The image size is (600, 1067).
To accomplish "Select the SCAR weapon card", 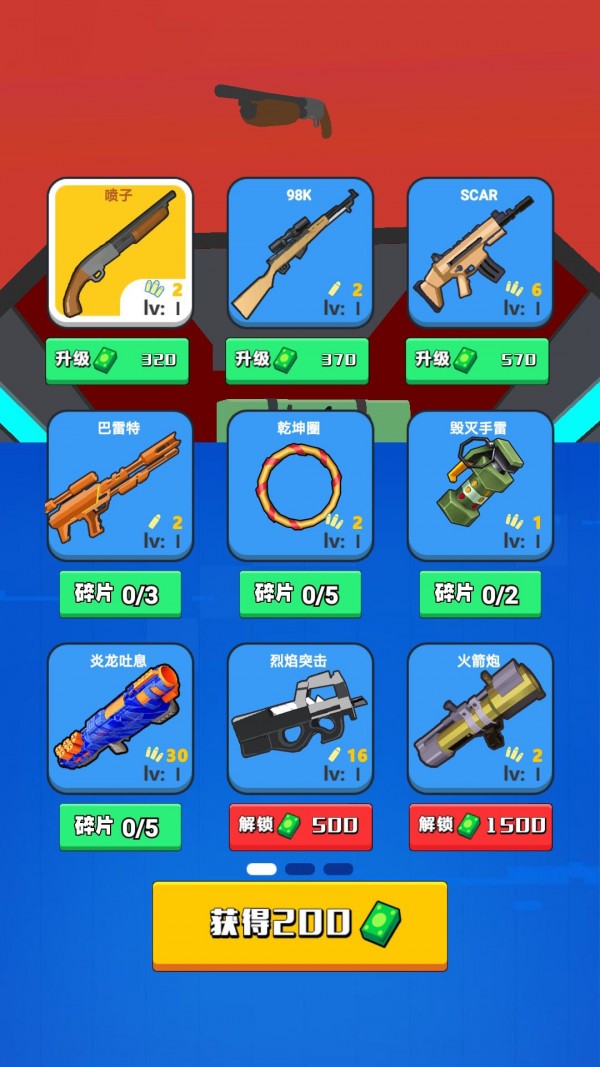I will coord(480,252).
